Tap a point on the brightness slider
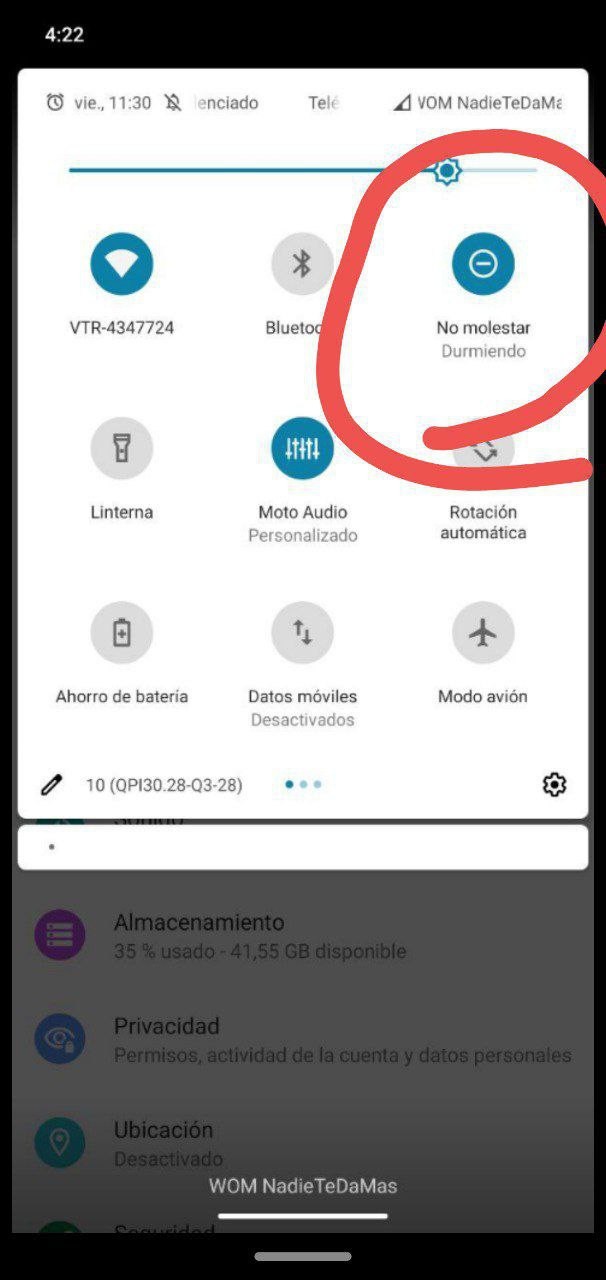This screenshot has height=1280, width=606. pyautogui.click(x=303, y=171)
